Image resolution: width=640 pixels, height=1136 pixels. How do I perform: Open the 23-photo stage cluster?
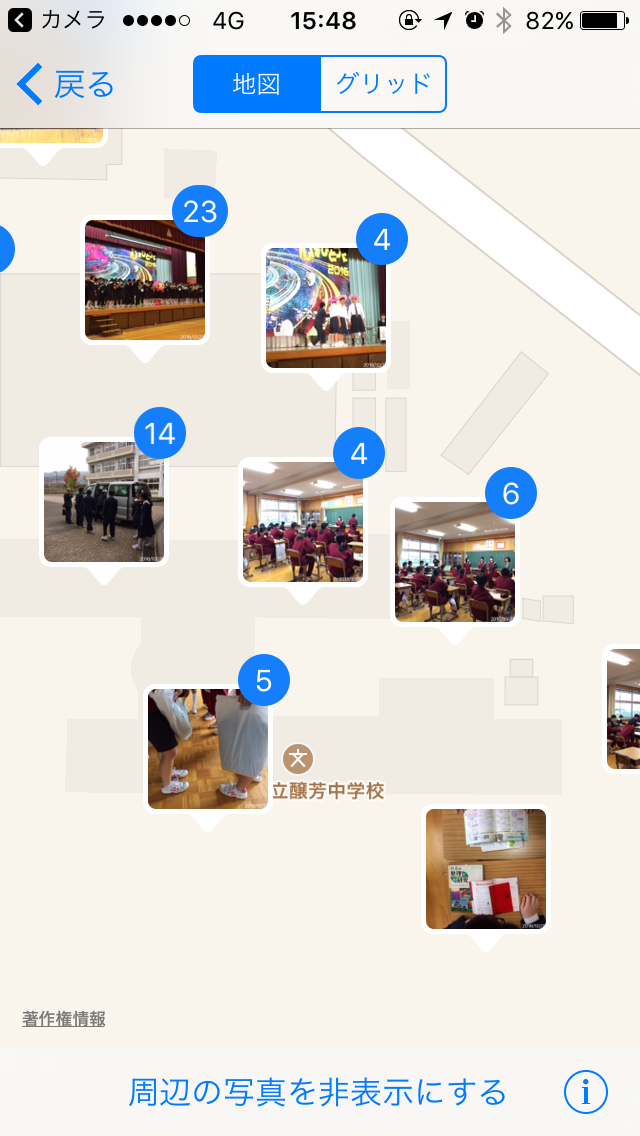(145, 280)
